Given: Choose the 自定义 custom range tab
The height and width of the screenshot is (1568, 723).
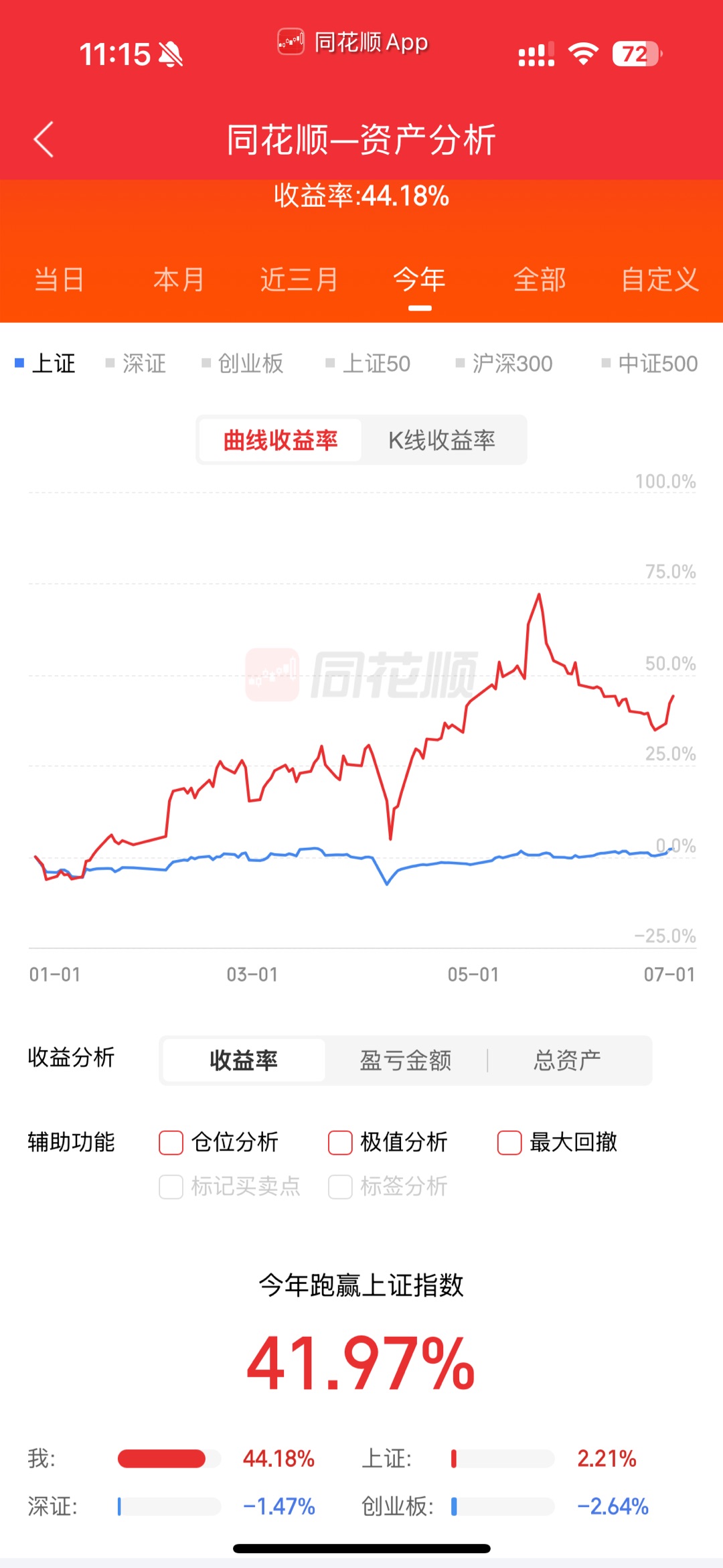Looking at the screenshot, I should 660,279.
